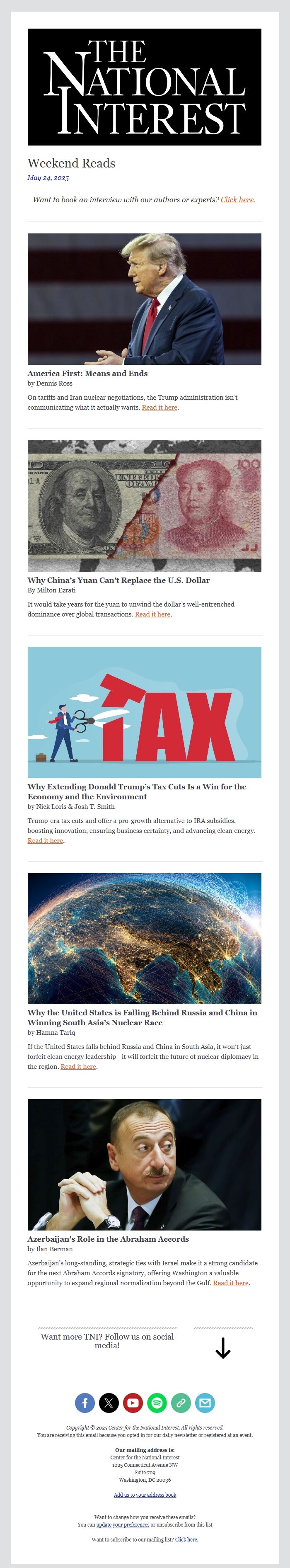
Task: Open Read it here for the Yuan article
Action: (152, 614)
